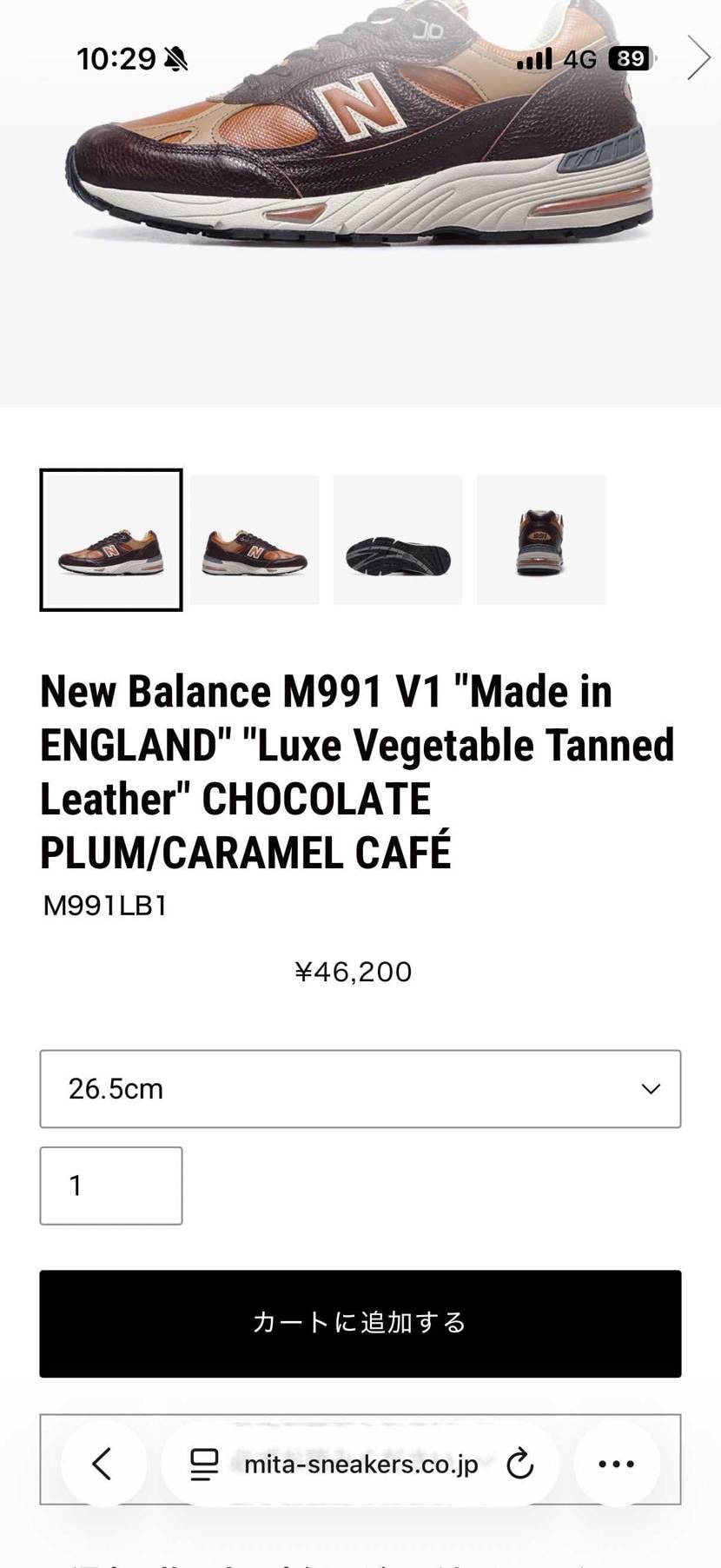Add item to cart with カートに追加する
This screenshot has width=721, height=1568.
[x=360, y=1323]
